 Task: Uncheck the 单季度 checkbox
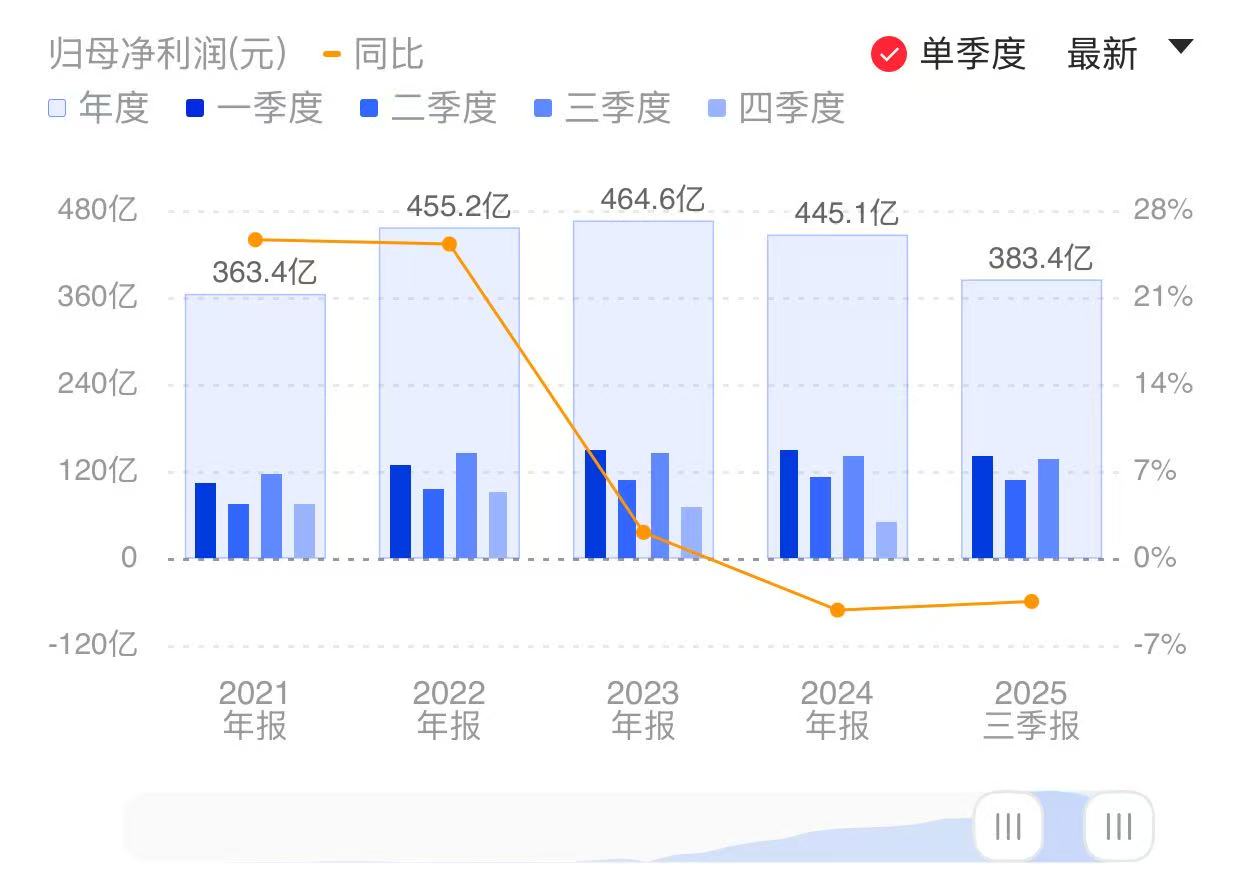coord(888,54)
